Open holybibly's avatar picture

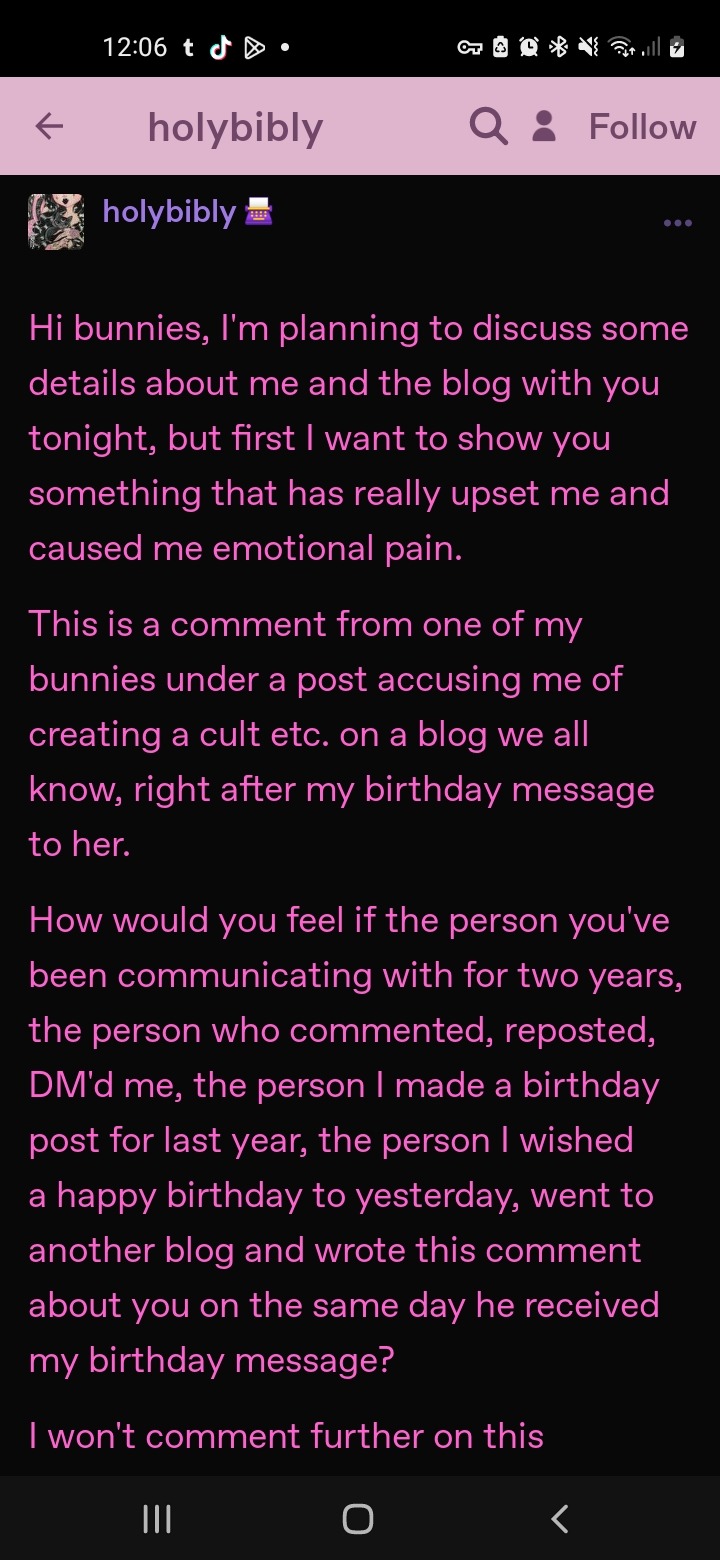[x=56, y=222]
